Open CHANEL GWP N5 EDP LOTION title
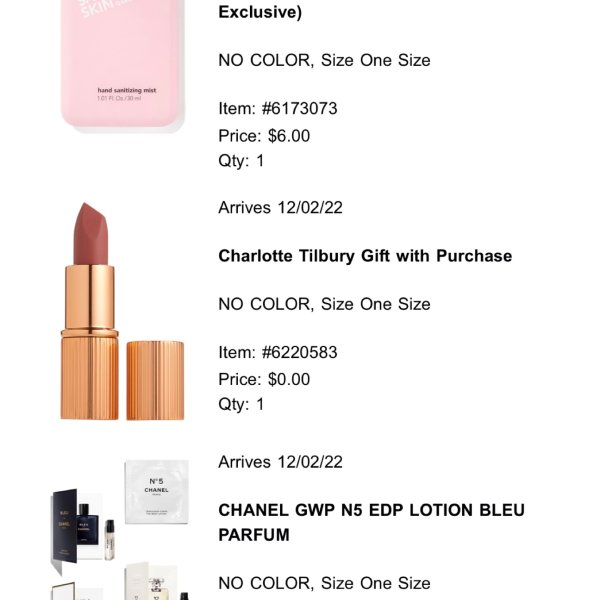This screenshot has height=600, width=600. [x=371, y=522]
